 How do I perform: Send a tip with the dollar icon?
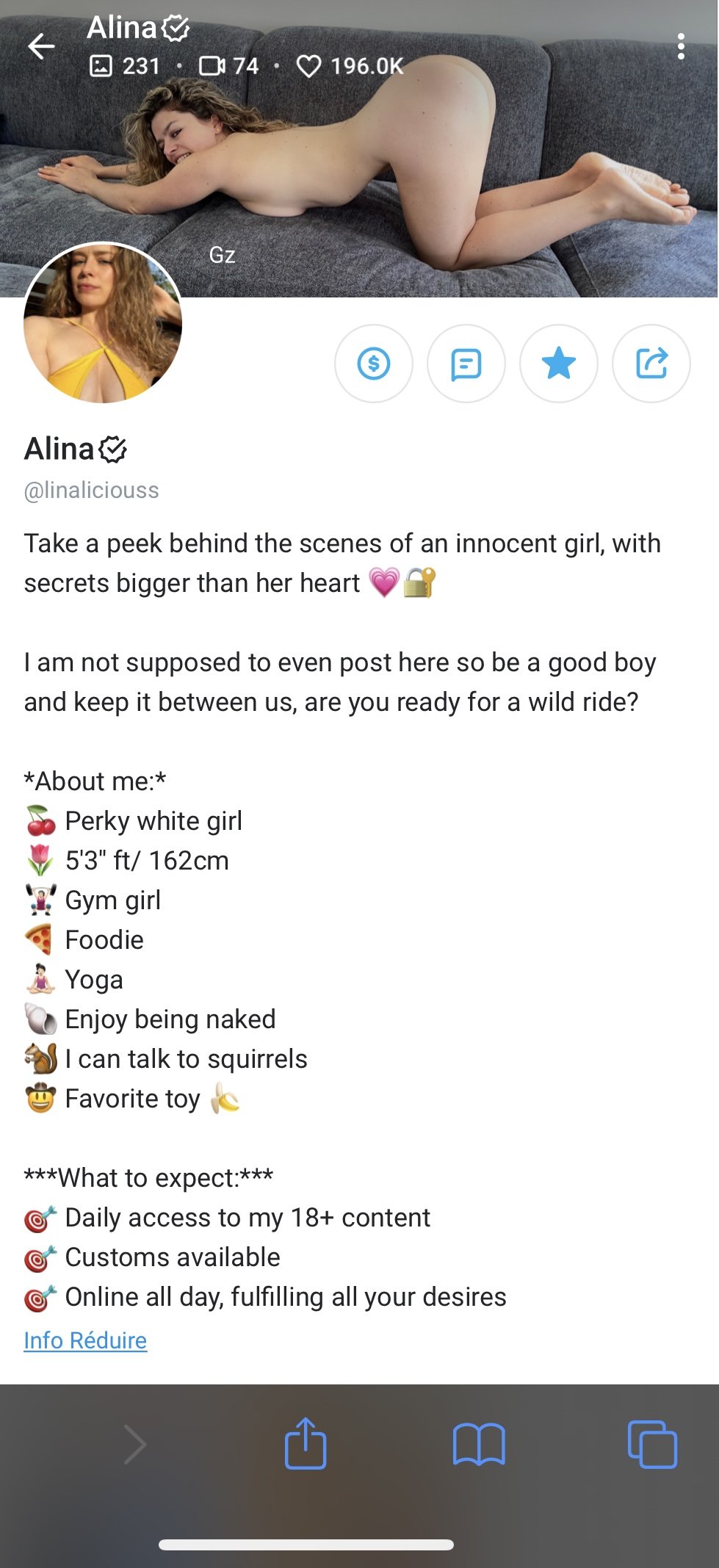pyautogui.click(x=374, y=363)
